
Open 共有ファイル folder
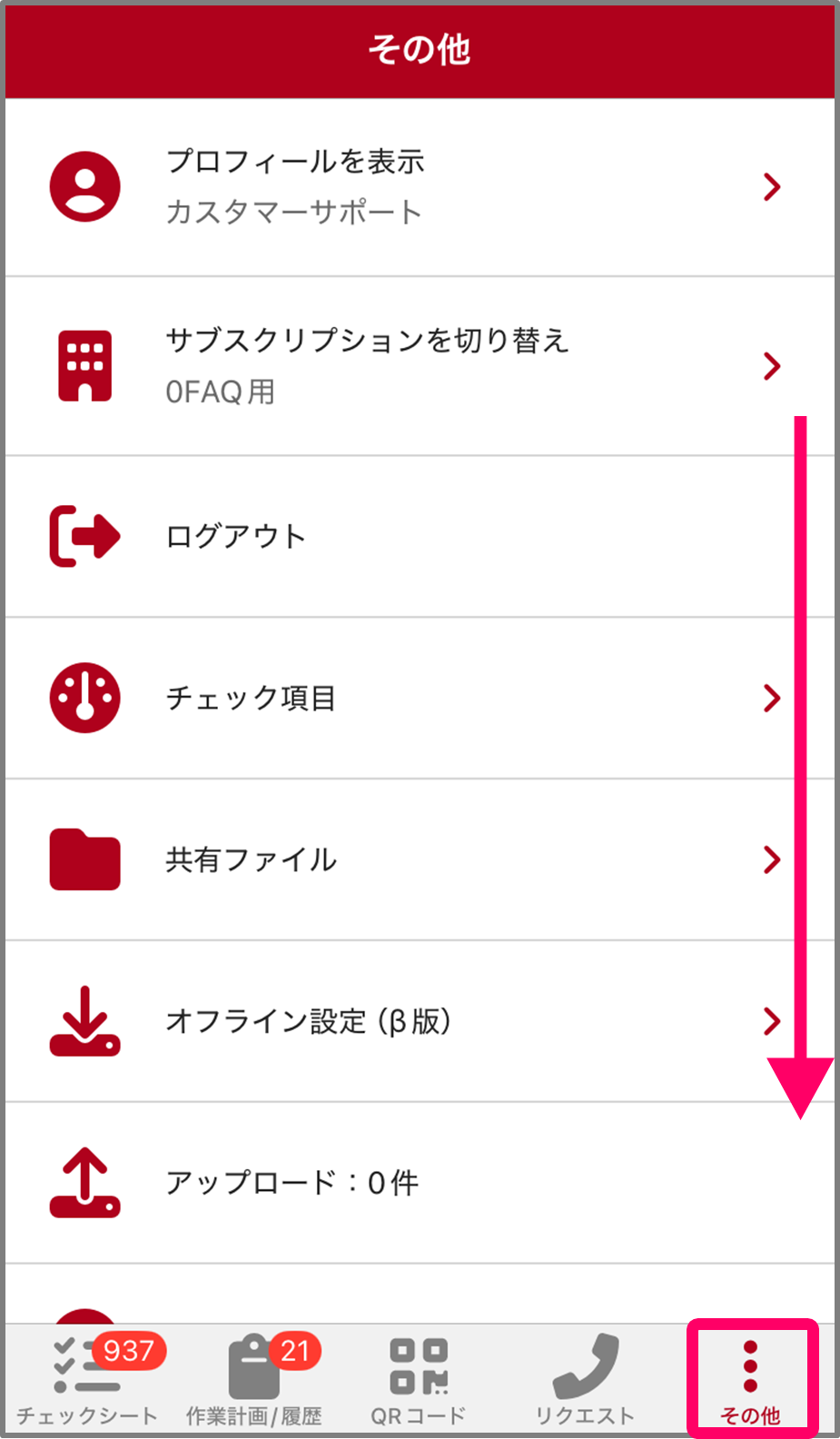418,859
